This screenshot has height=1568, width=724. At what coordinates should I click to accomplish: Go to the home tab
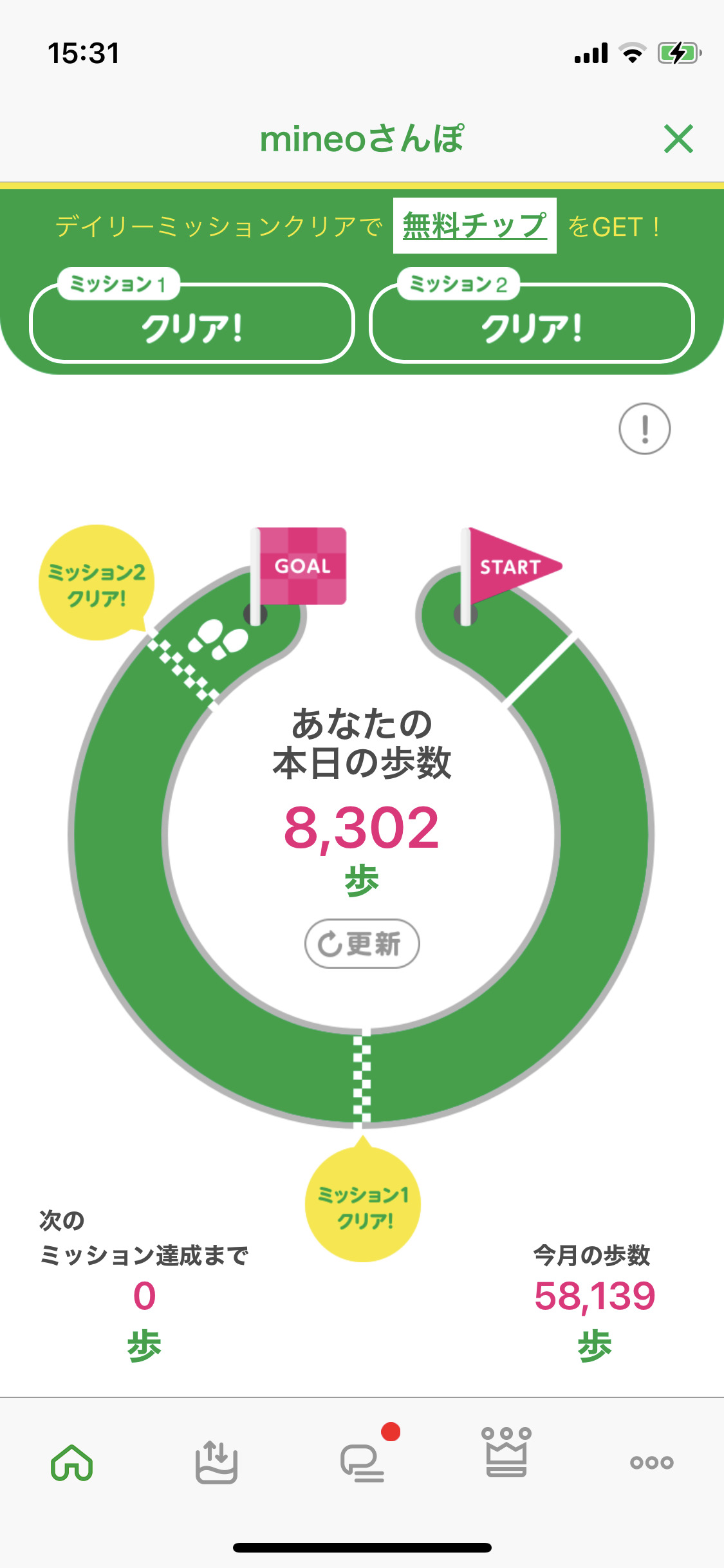pos(72,1462)
